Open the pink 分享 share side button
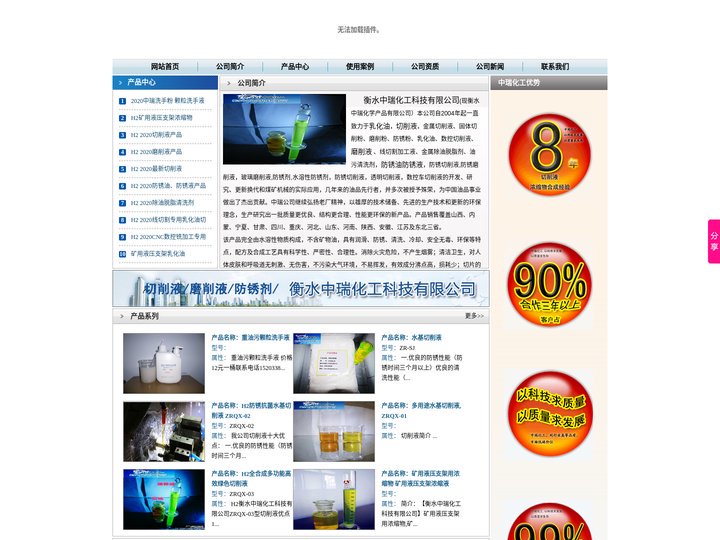Screen dimensions: 720x540 coord(714,241)
